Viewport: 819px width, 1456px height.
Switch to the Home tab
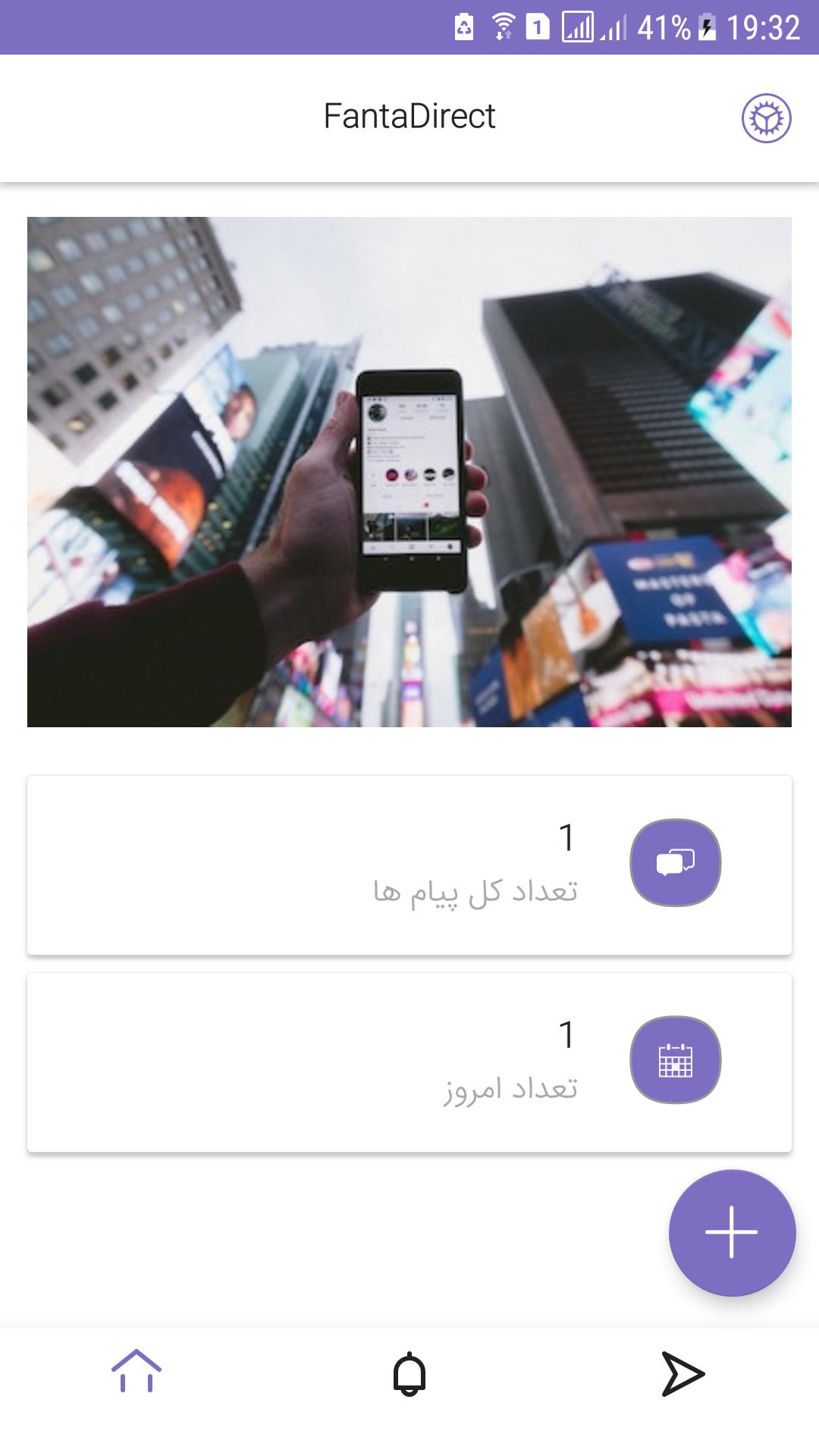tap(136, 1372)
